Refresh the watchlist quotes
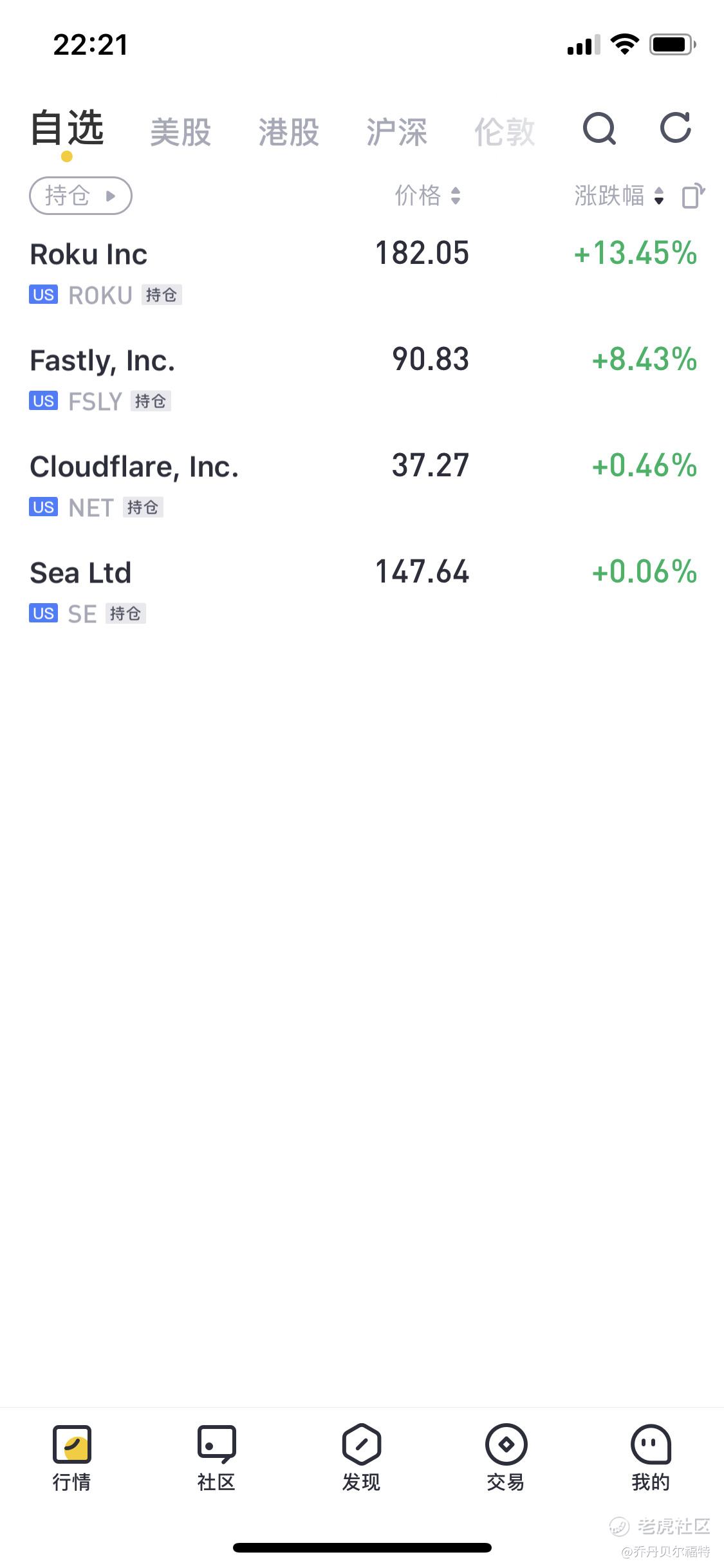 coord(676,128)
